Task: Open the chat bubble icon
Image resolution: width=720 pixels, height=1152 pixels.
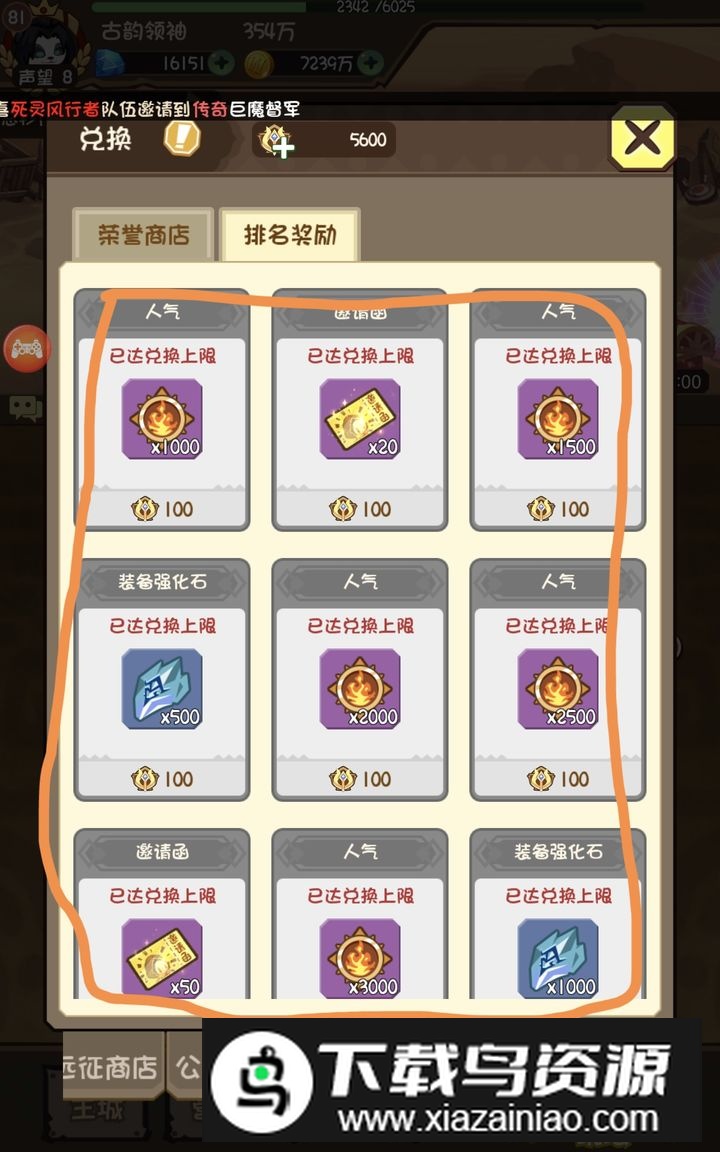Action: click(24, 406)
